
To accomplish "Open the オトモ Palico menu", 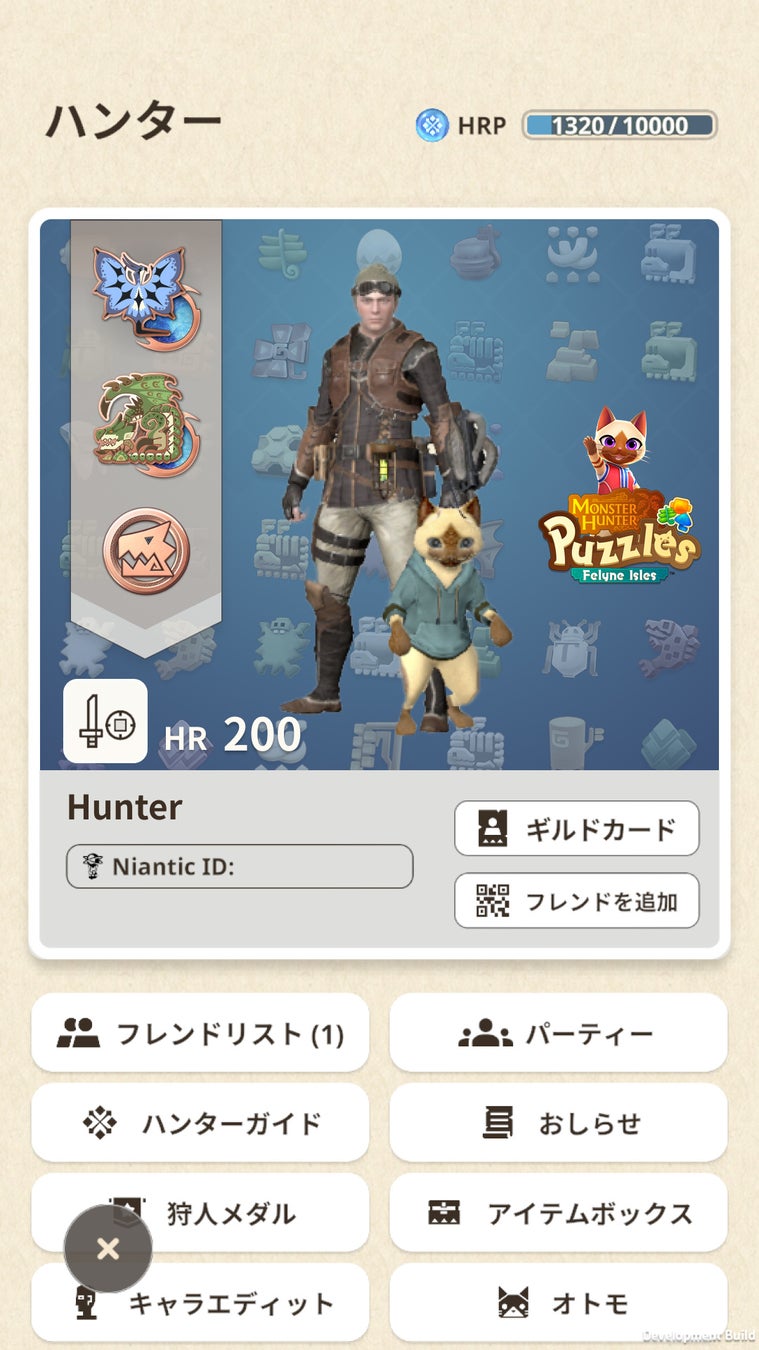I will [558, 1303].
